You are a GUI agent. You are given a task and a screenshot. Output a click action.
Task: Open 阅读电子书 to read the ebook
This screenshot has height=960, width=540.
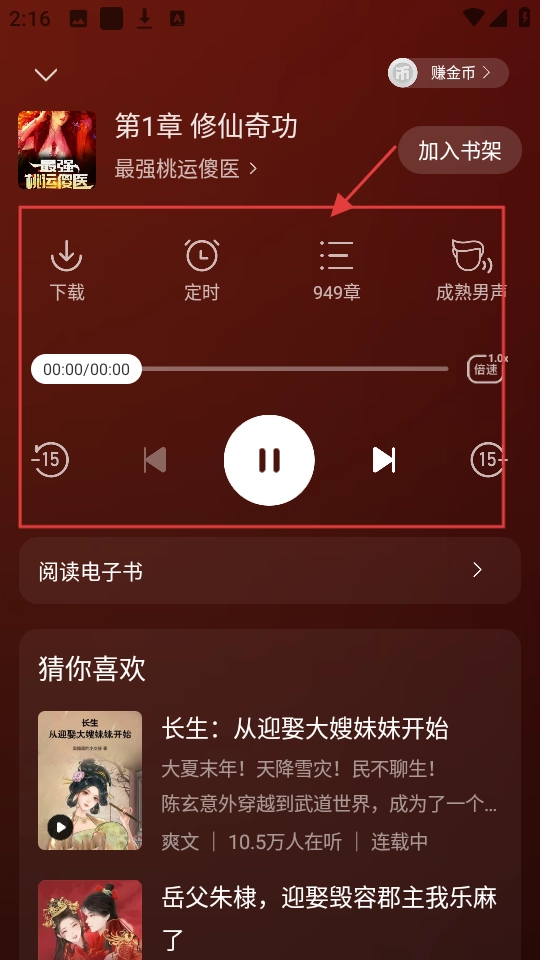point(270,571)
